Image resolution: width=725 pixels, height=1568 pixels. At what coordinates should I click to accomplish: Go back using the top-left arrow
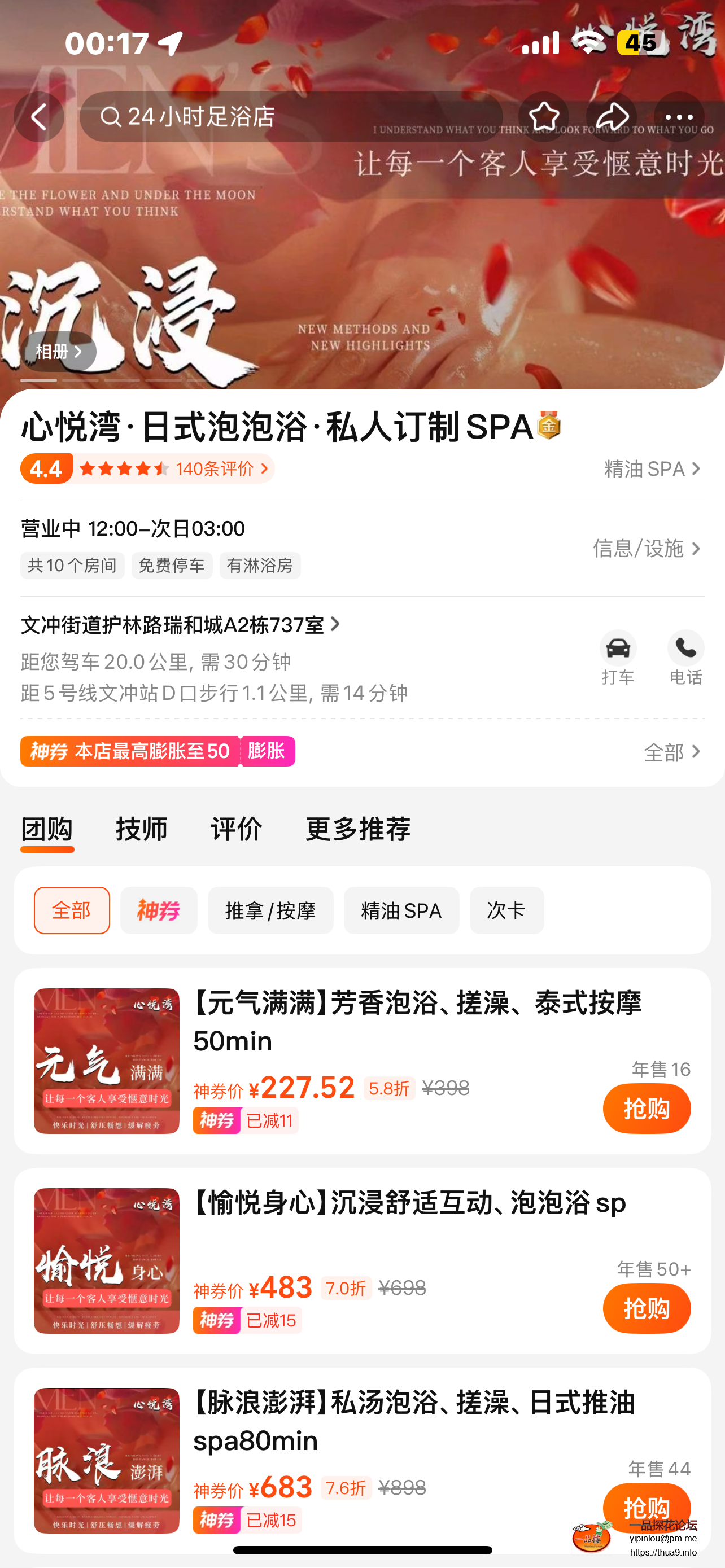(39, 116)
